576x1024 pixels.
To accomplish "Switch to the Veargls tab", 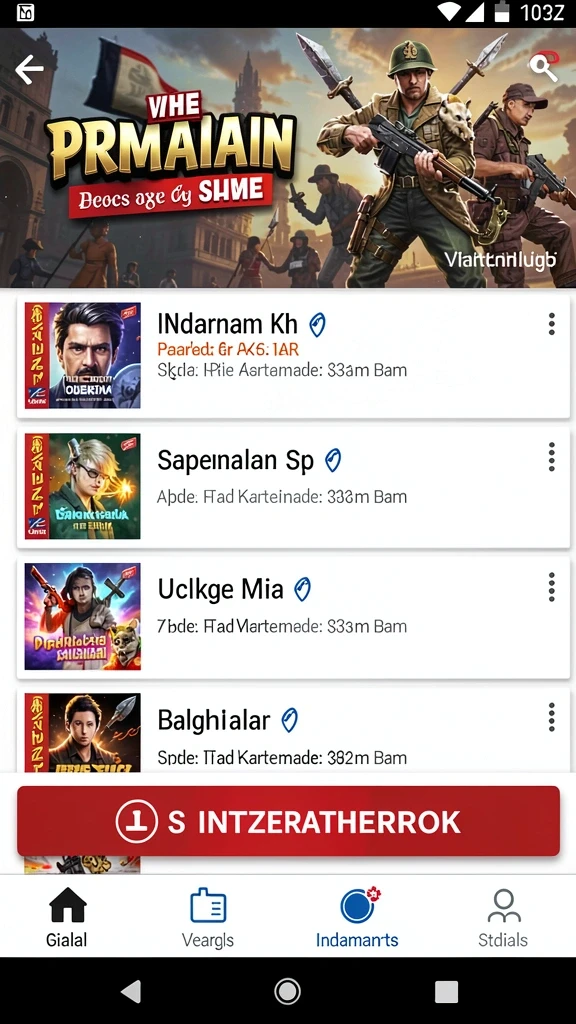I will 208,918.
